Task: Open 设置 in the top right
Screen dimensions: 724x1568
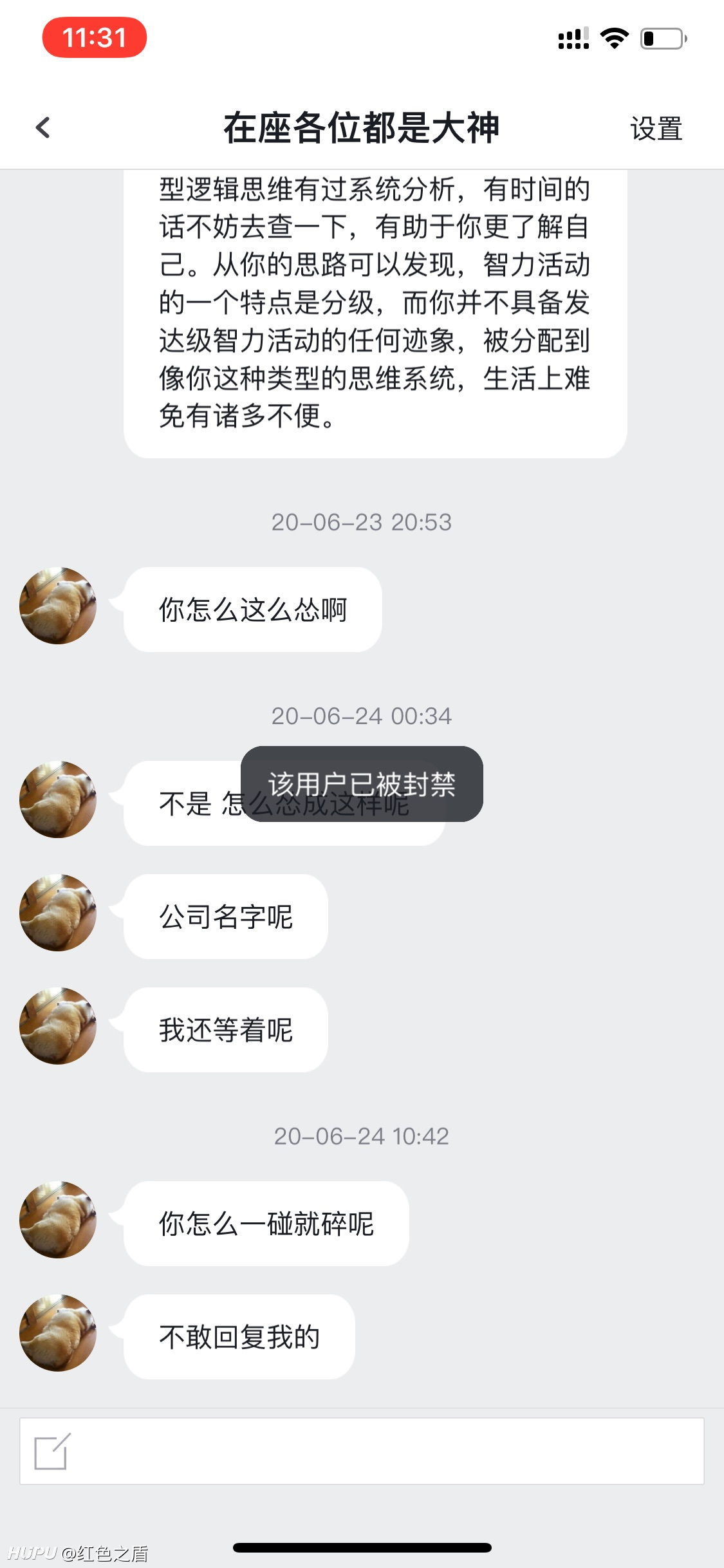Action: pyautogui.click(x=656, y=129)
